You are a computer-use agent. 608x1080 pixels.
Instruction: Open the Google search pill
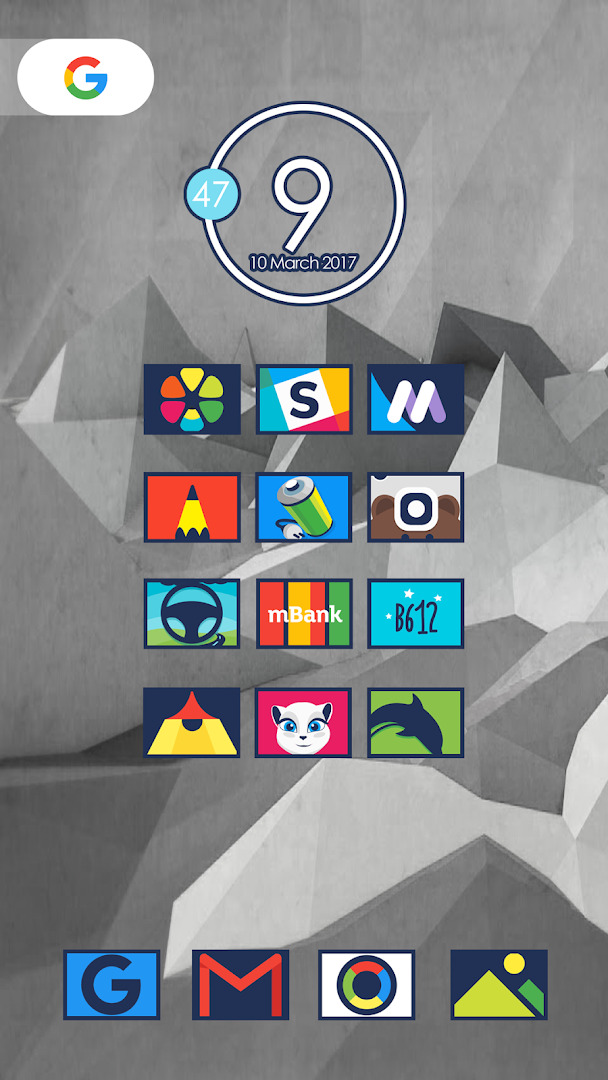(85, 76)
